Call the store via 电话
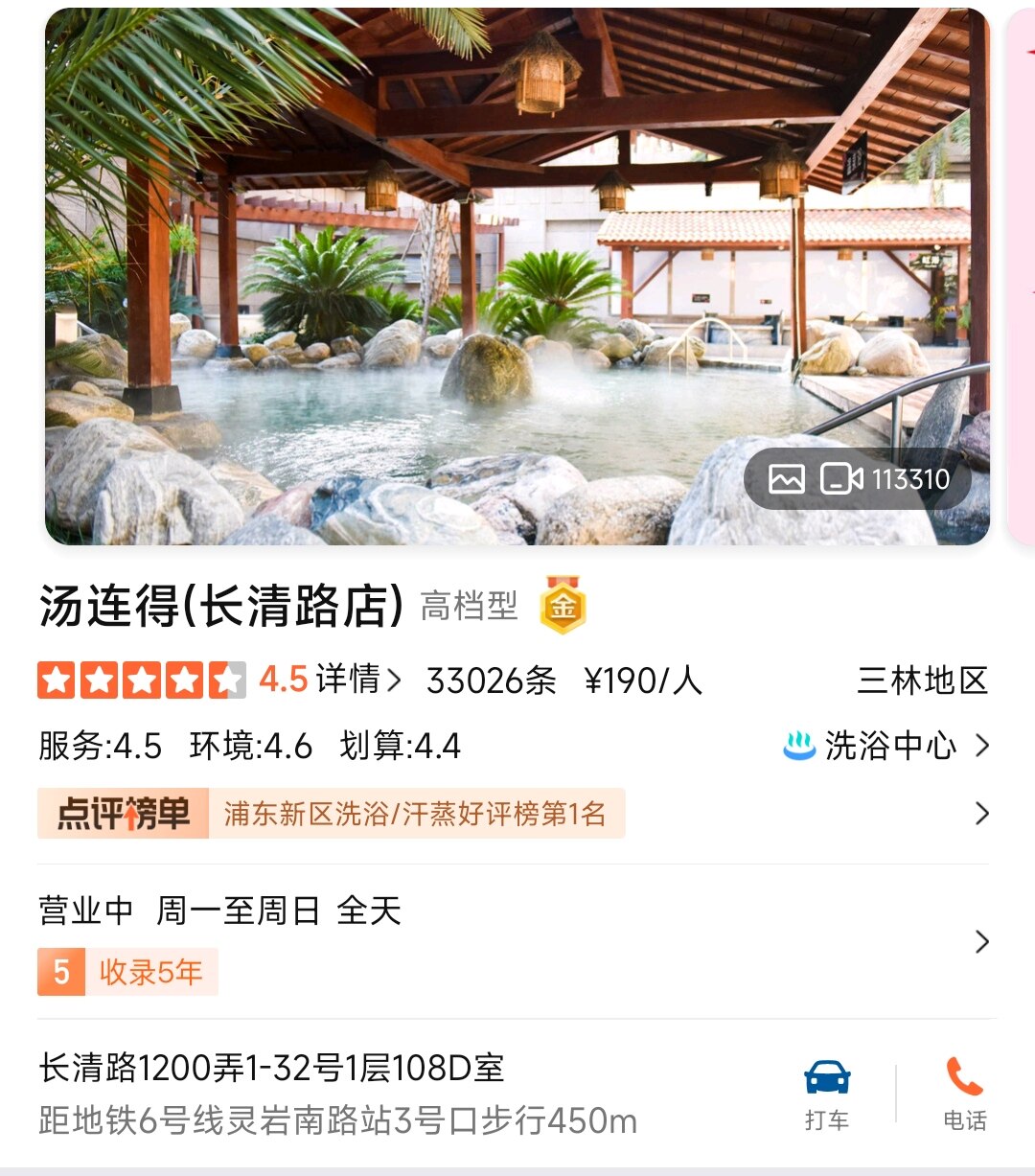The width and height of the screenshot is (1035, 1176). 964,1094
